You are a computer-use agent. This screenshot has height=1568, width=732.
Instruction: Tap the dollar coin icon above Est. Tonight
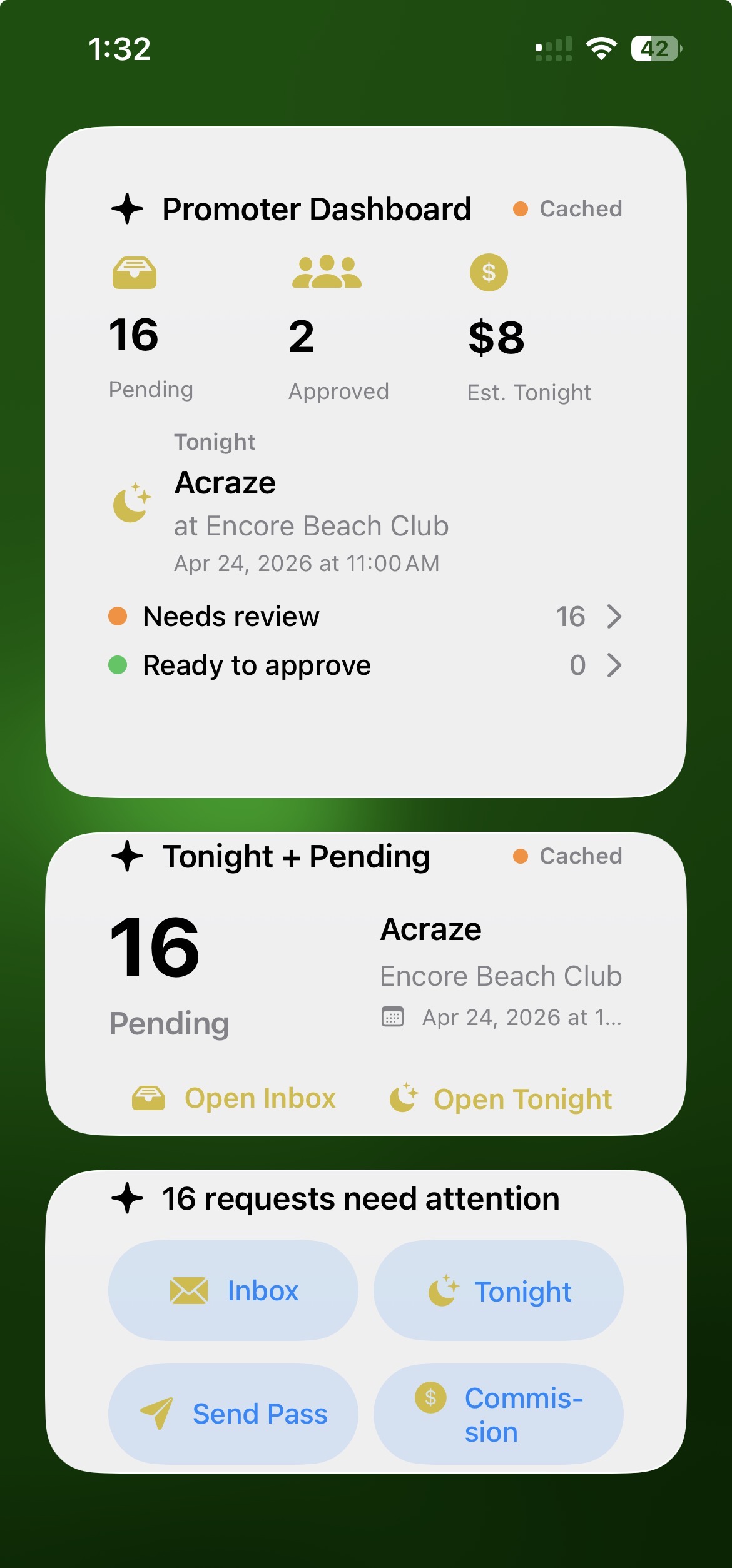pos(487,272)
